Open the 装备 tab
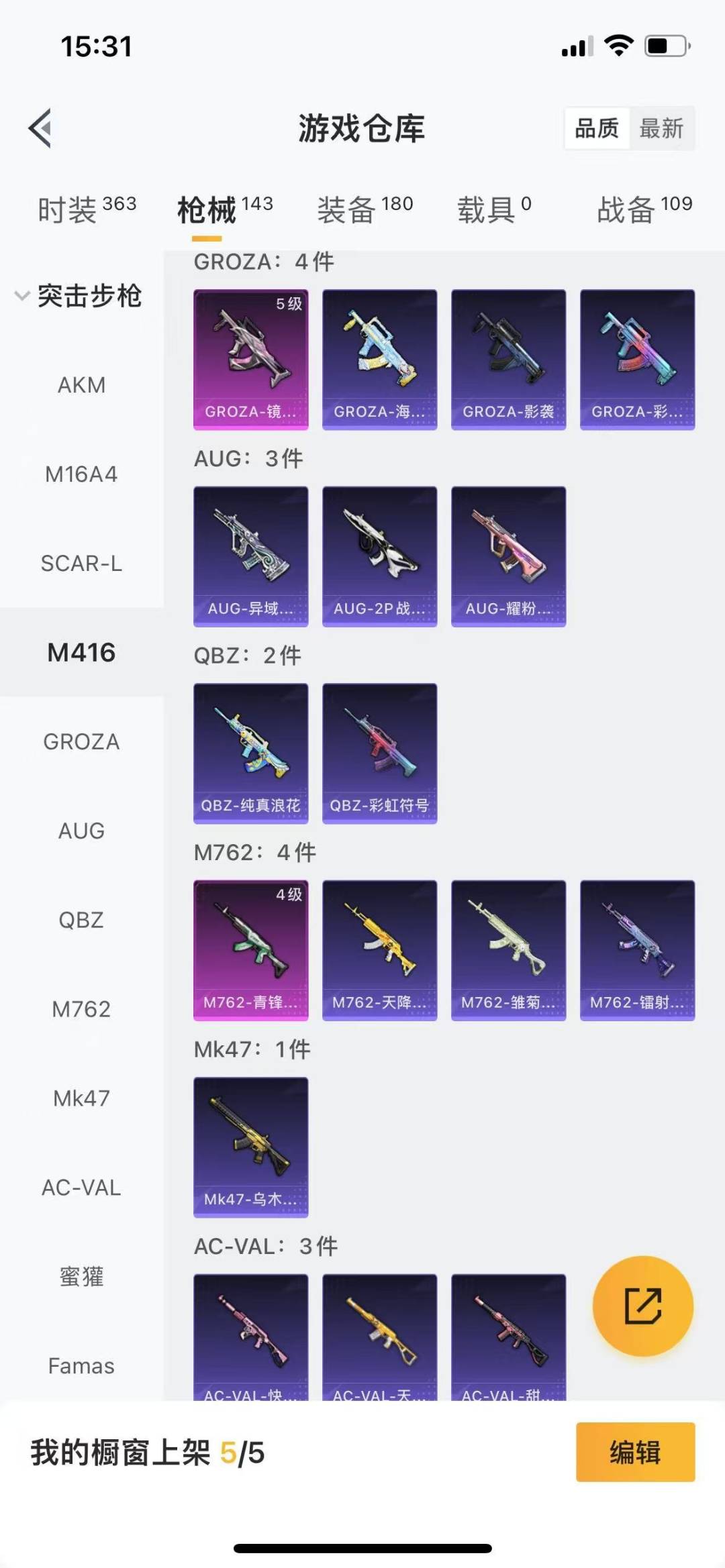 pos(365,209)
